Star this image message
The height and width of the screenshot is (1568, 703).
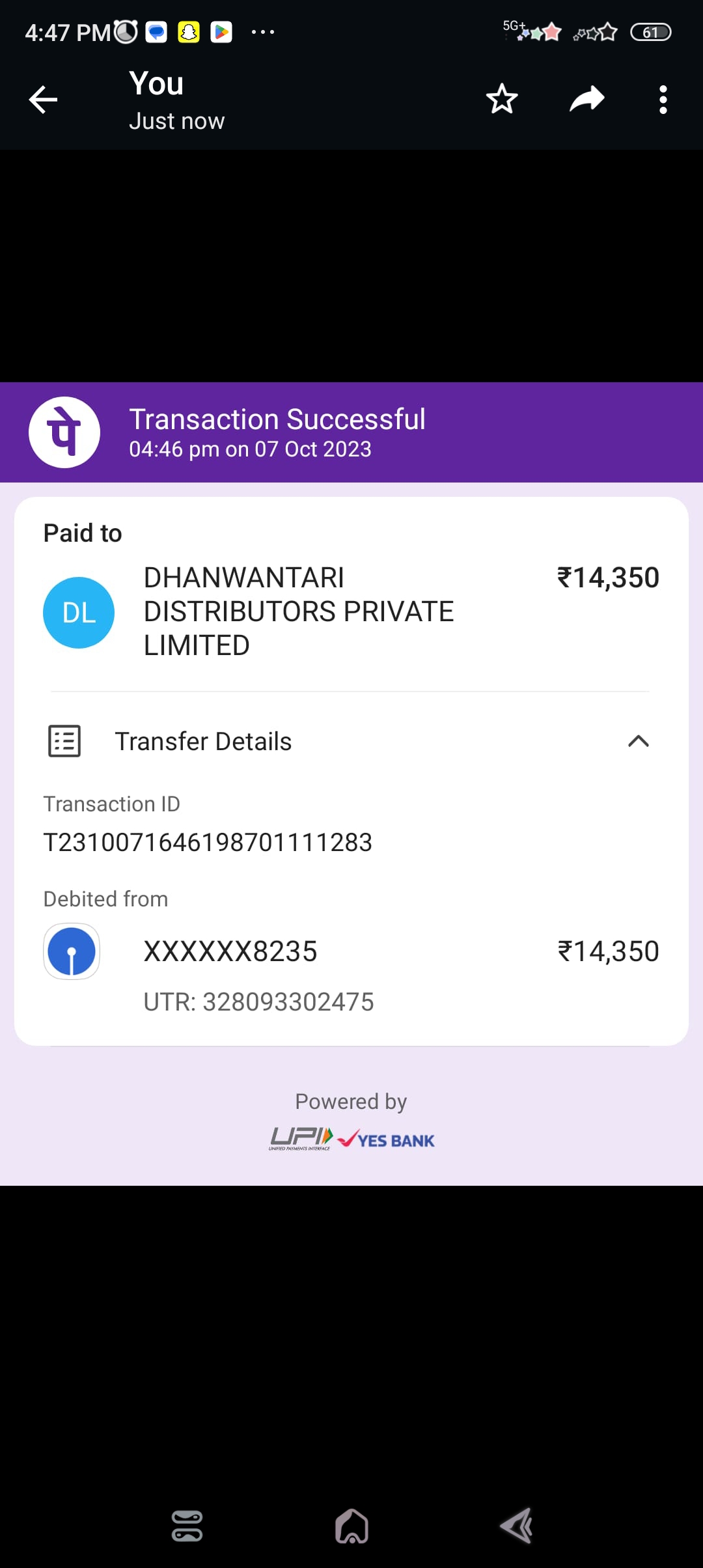pos(502,99)
